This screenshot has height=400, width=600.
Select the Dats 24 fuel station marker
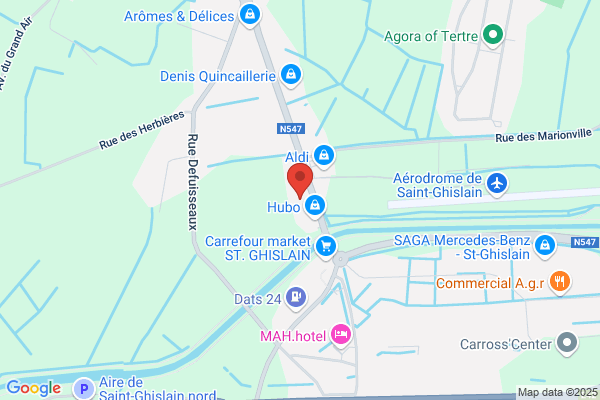[x=296, y=297]
